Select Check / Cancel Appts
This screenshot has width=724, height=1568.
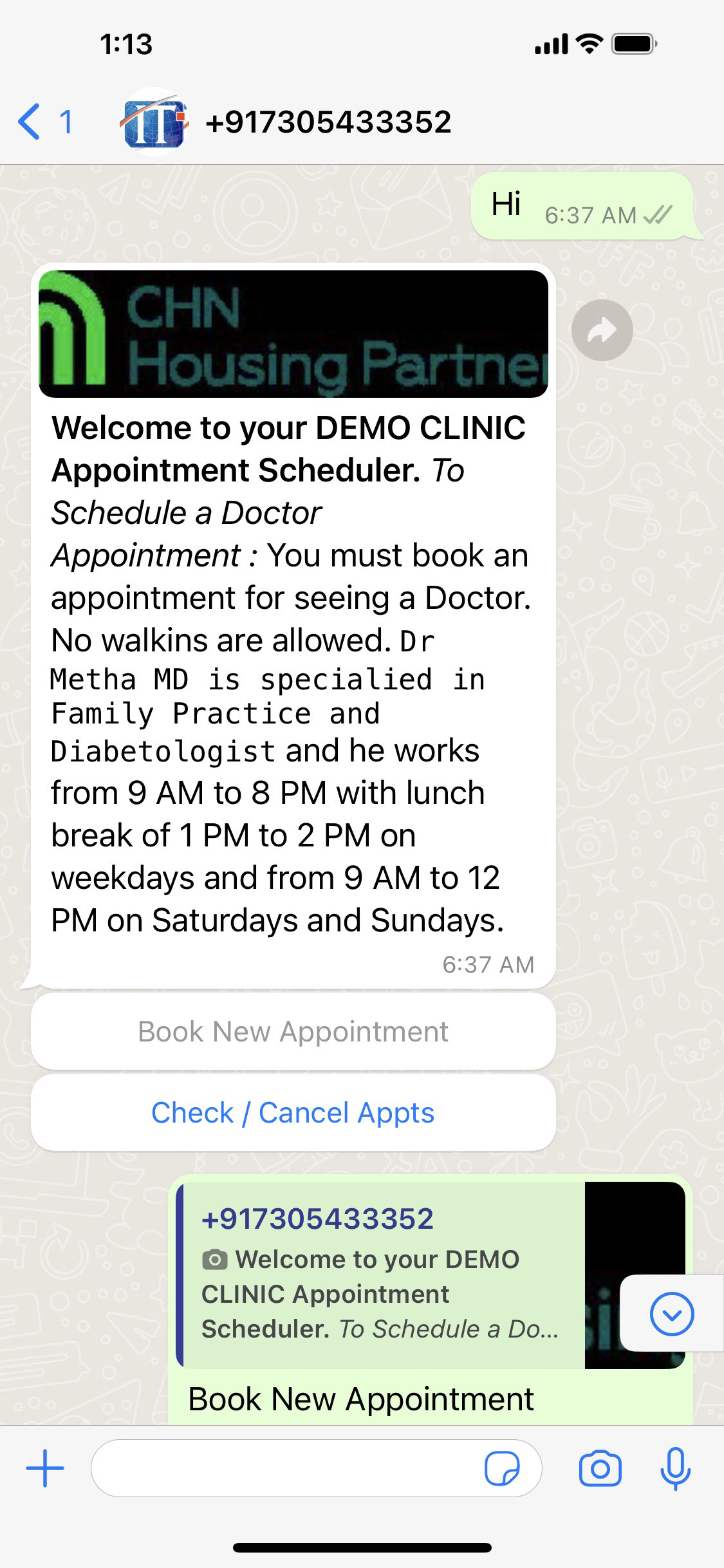pyautogui.click(x=293, y=1113)
